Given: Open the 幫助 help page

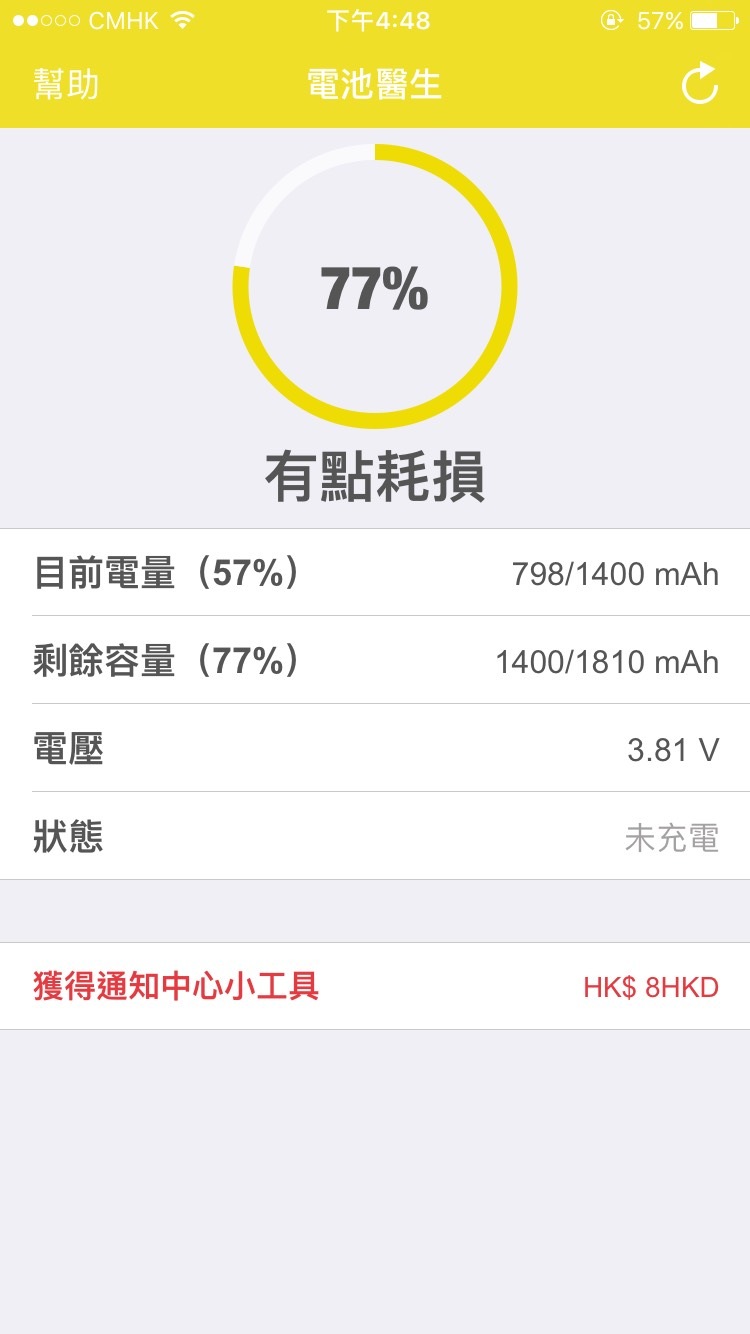Looking at the screenshot, I should (x=66, y=84).
